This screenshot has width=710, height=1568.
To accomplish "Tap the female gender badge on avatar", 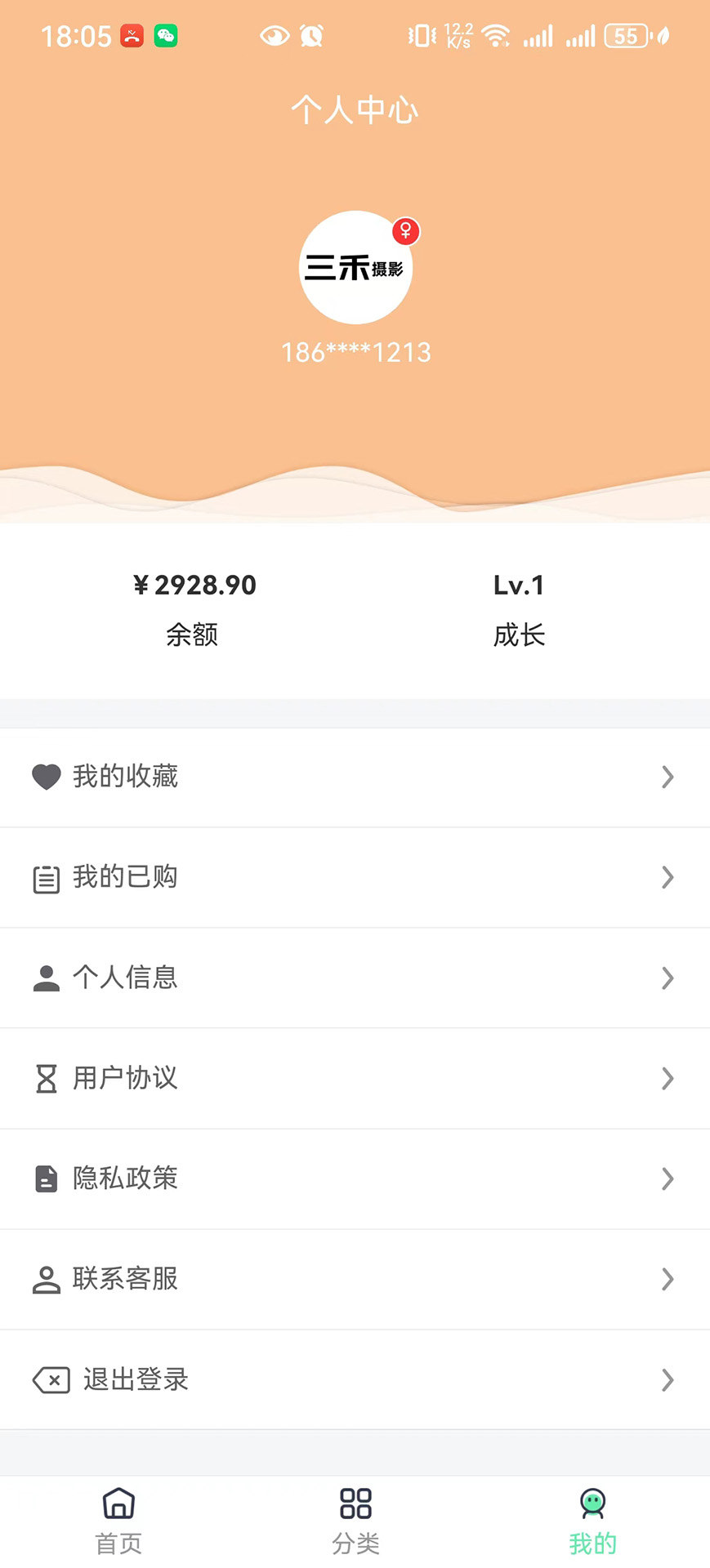I will click(405, 232).
